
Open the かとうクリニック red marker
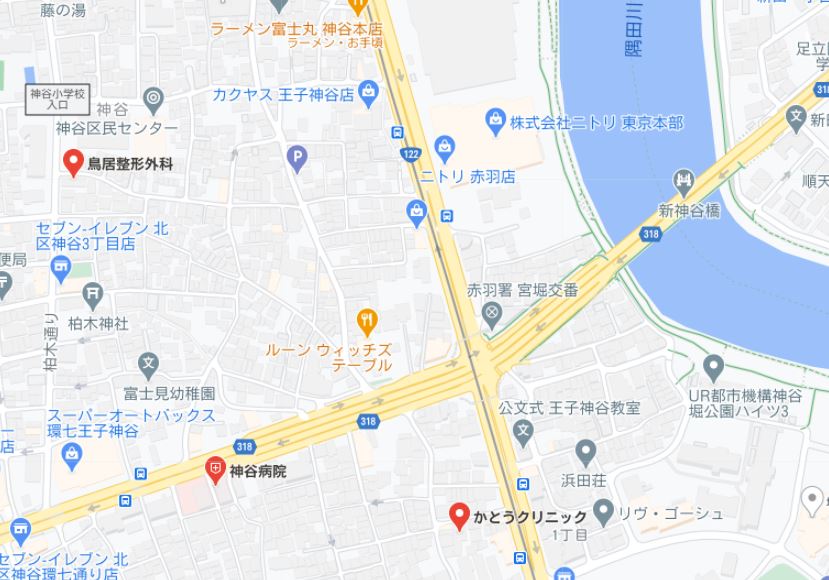[x=459, y=514]
